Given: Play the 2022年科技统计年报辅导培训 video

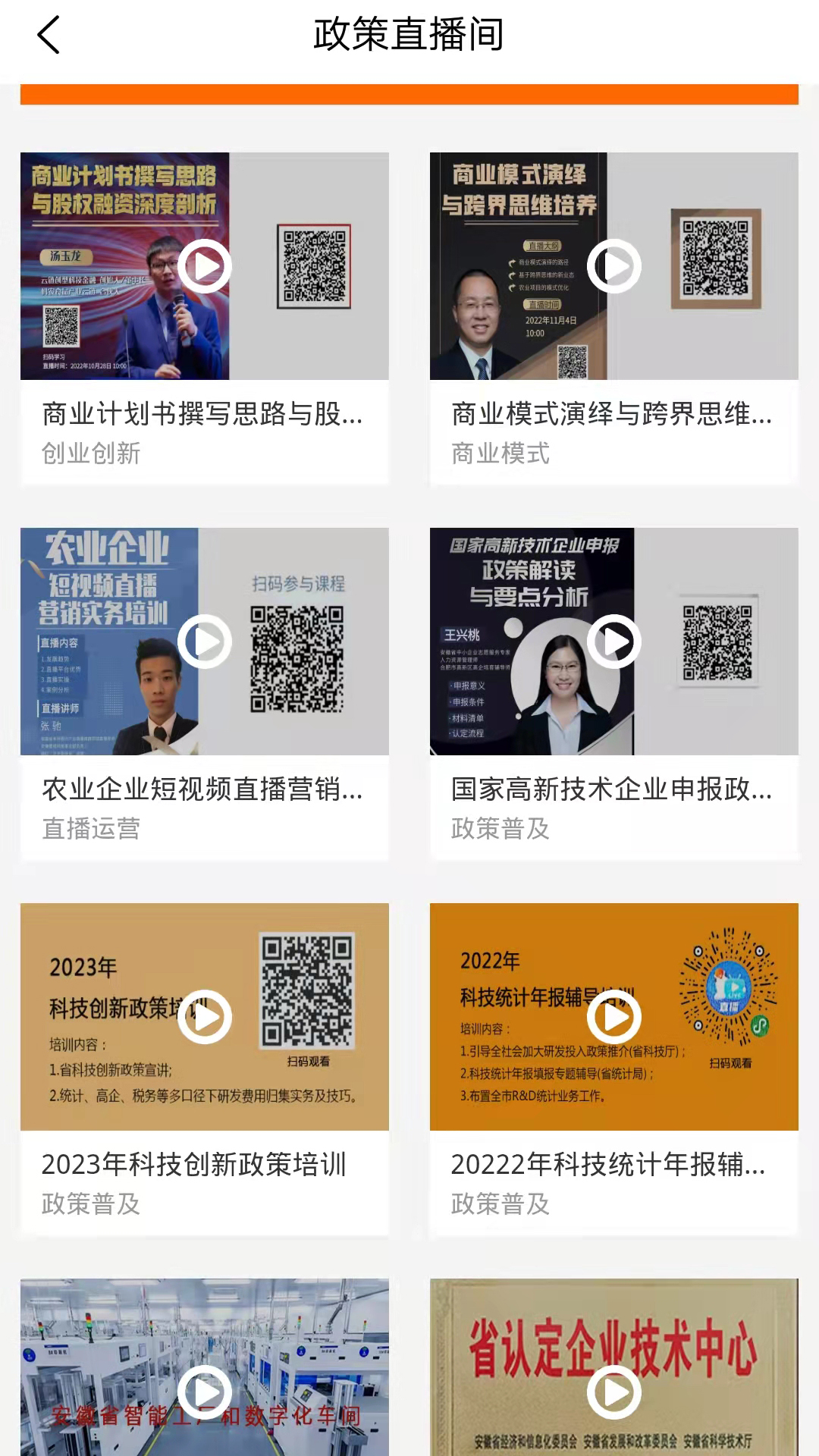Looking at the screenshot, I should coord(614,1016).
